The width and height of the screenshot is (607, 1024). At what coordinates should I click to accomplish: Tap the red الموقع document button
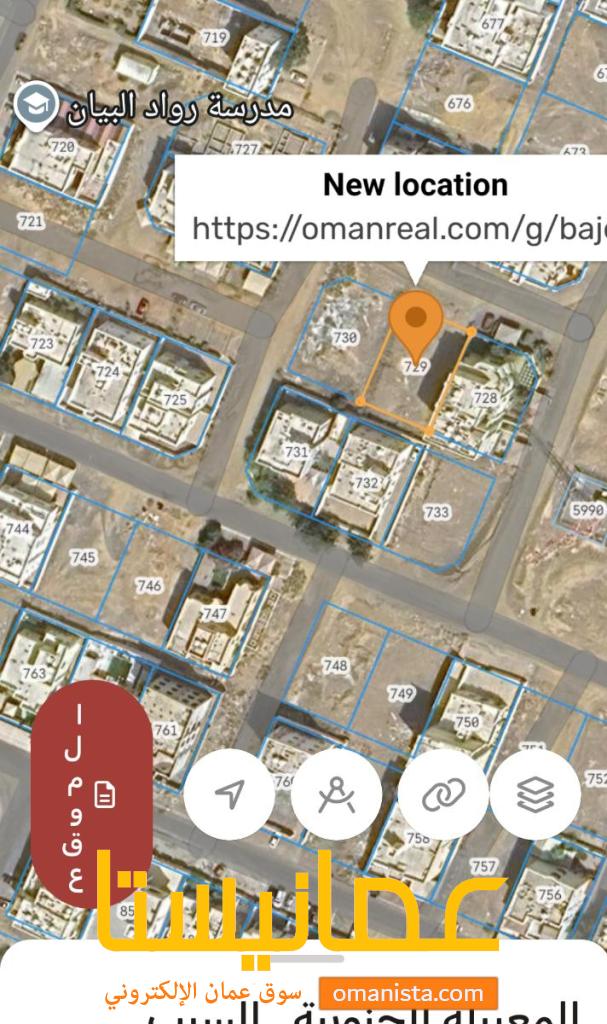92,795
